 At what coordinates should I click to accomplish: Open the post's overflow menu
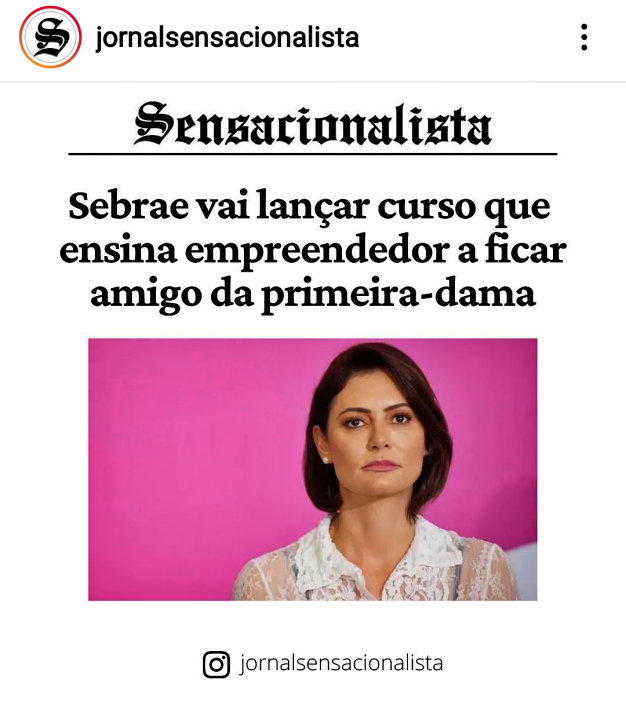point(584,38)
